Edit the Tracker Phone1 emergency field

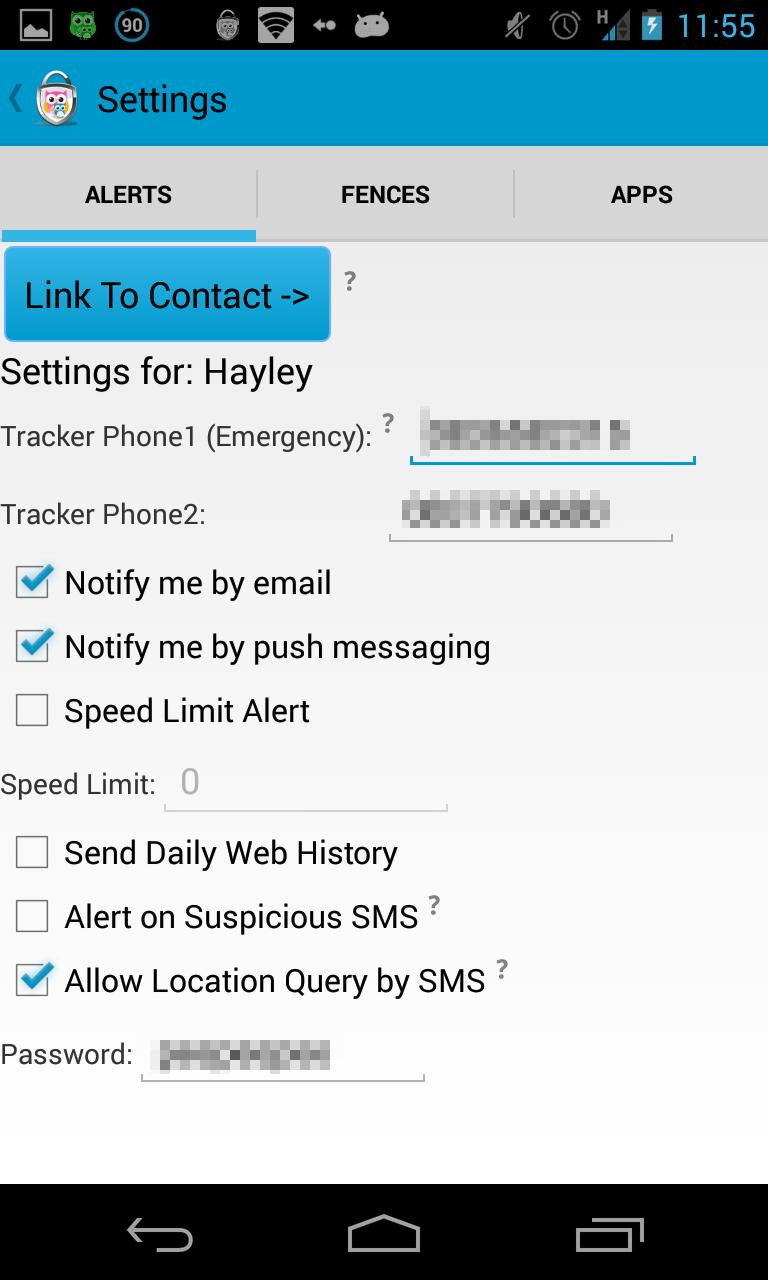coord(552,435)
